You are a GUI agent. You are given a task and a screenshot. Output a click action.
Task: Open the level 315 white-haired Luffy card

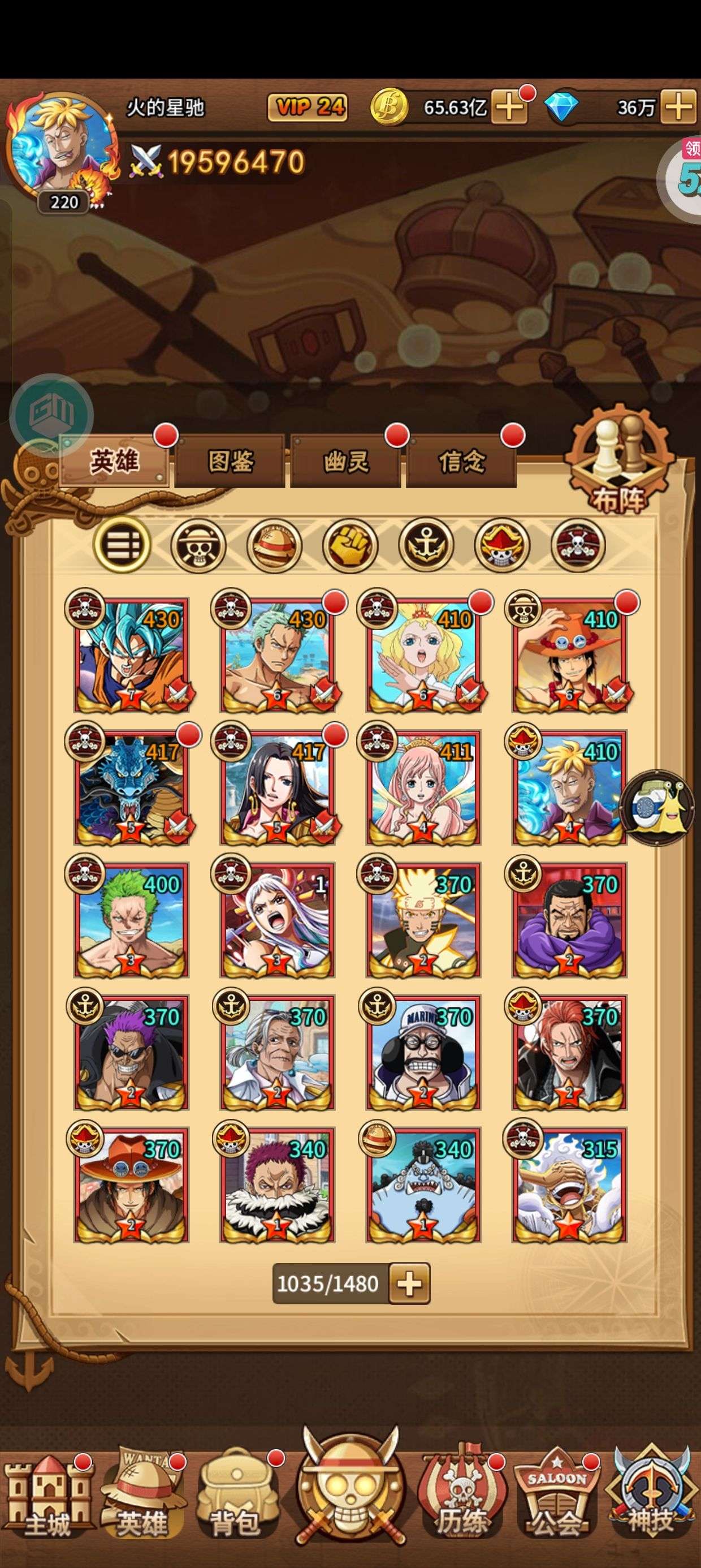[568, 1183]
